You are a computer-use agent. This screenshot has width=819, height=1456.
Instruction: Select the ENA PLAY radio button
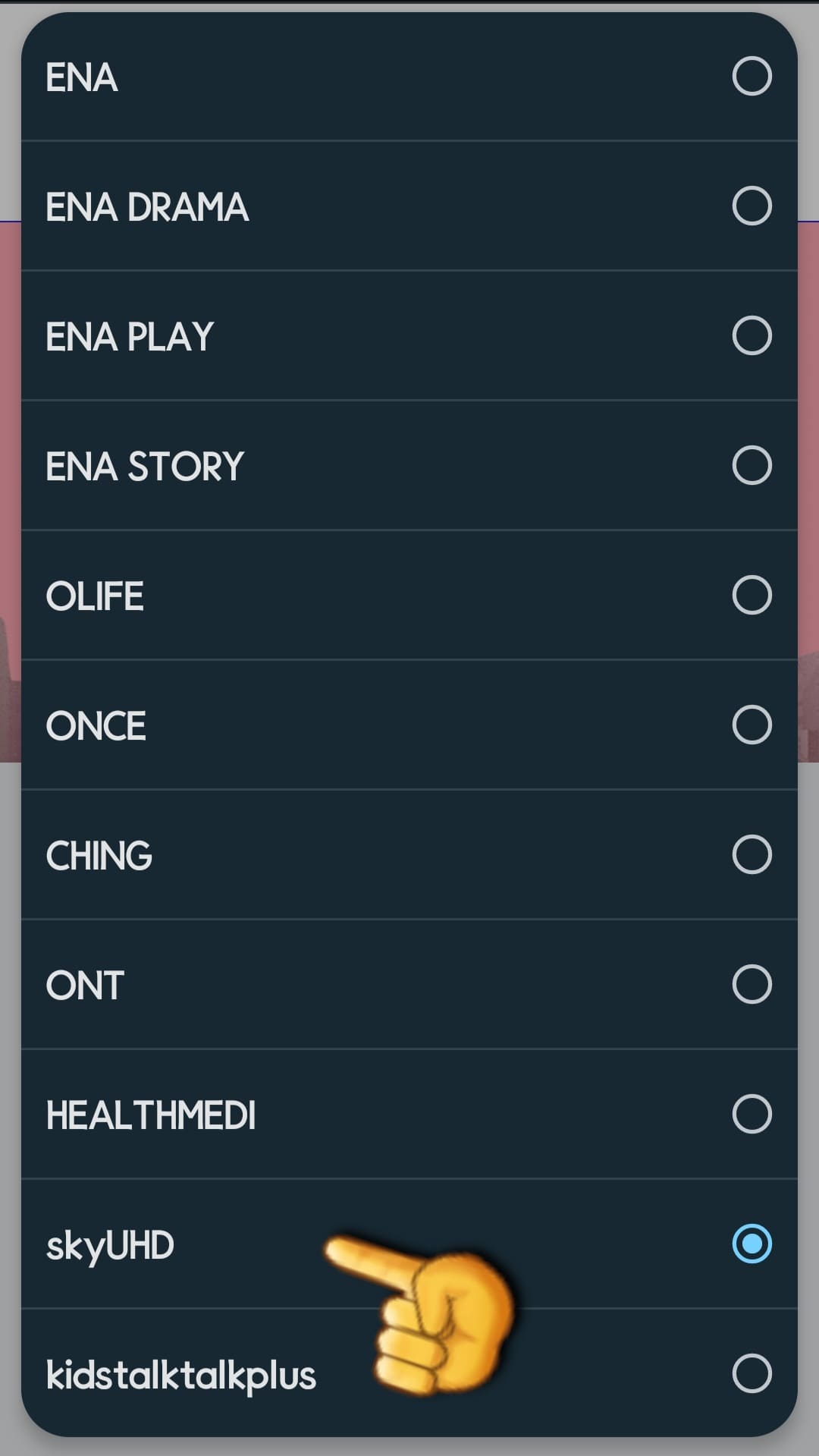[x=751, y=335]
